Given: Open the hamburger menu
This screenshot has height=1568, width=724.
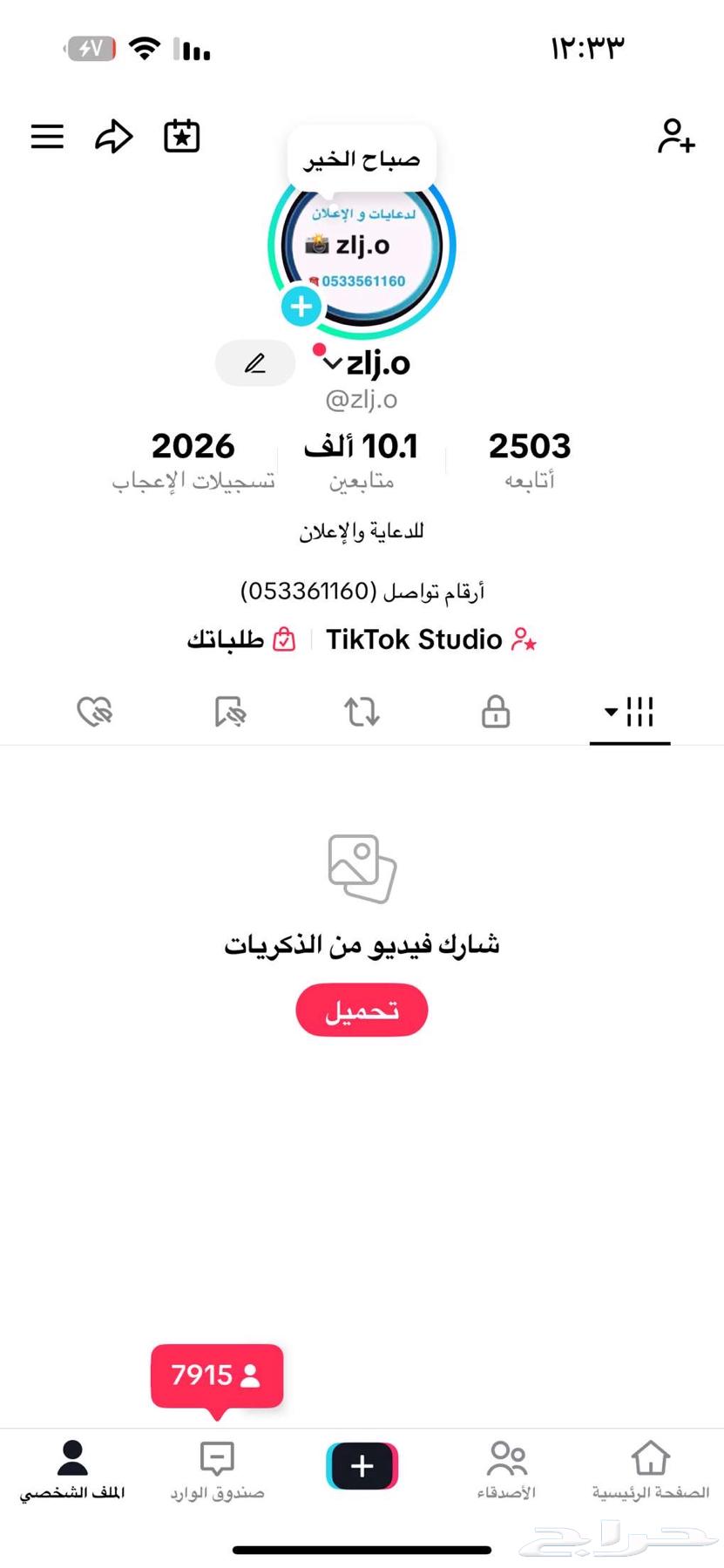Looking at the screenshot, I should click(47, 137).
